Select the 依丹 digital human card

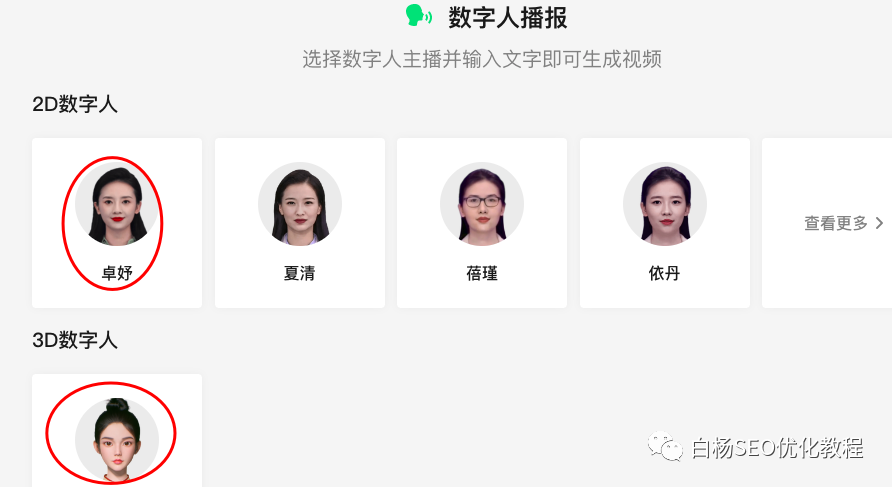tap(664, 222)
